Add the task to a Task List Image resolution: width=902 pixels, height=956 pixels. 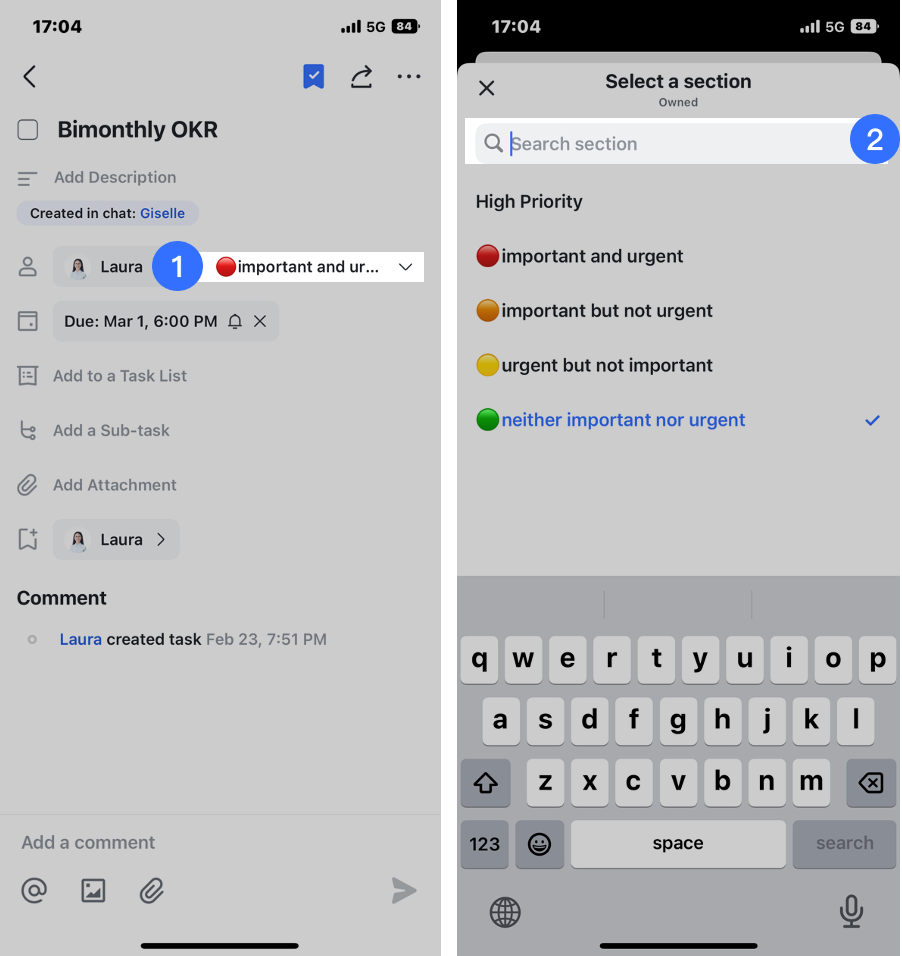click(119, 376)
